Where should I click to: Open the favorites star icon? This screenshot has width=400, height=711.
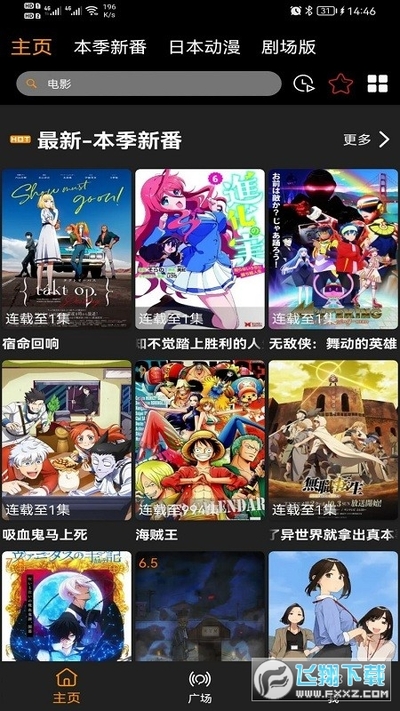click(341, 83)
